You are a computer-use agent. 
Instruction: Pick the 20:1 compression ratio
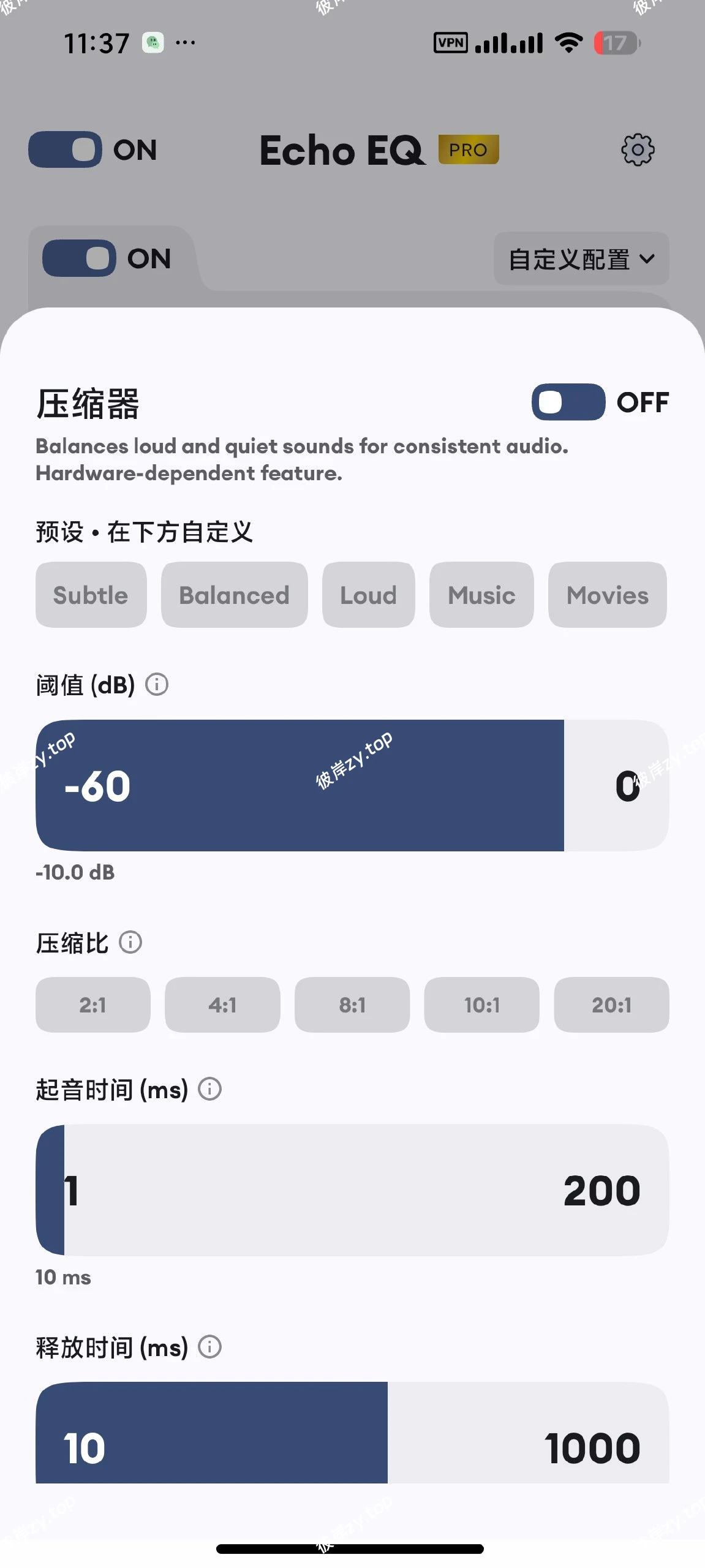click(x=611, y=1005)
